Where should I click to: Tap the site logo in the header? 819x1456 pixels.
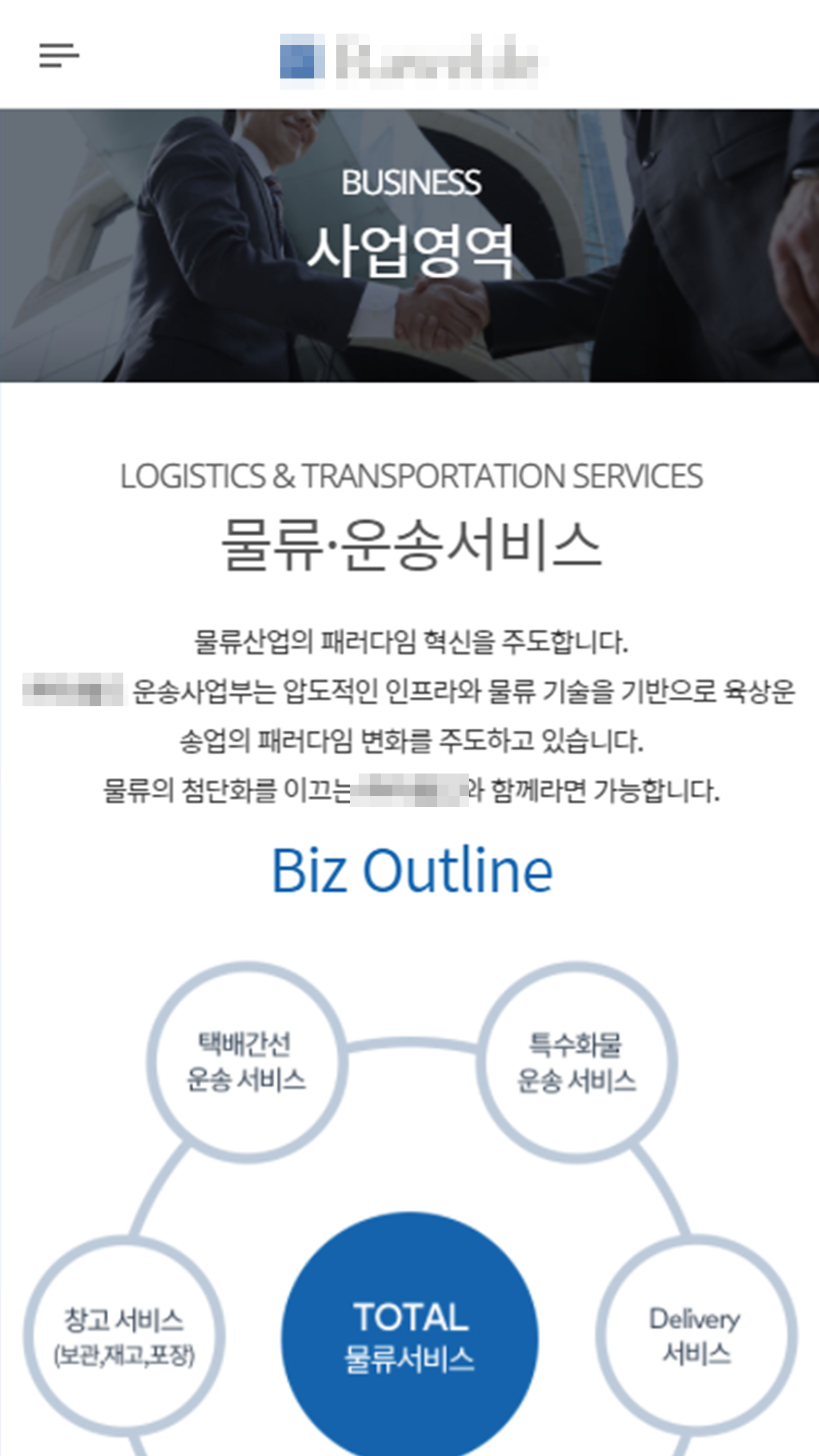coord(410,59)
